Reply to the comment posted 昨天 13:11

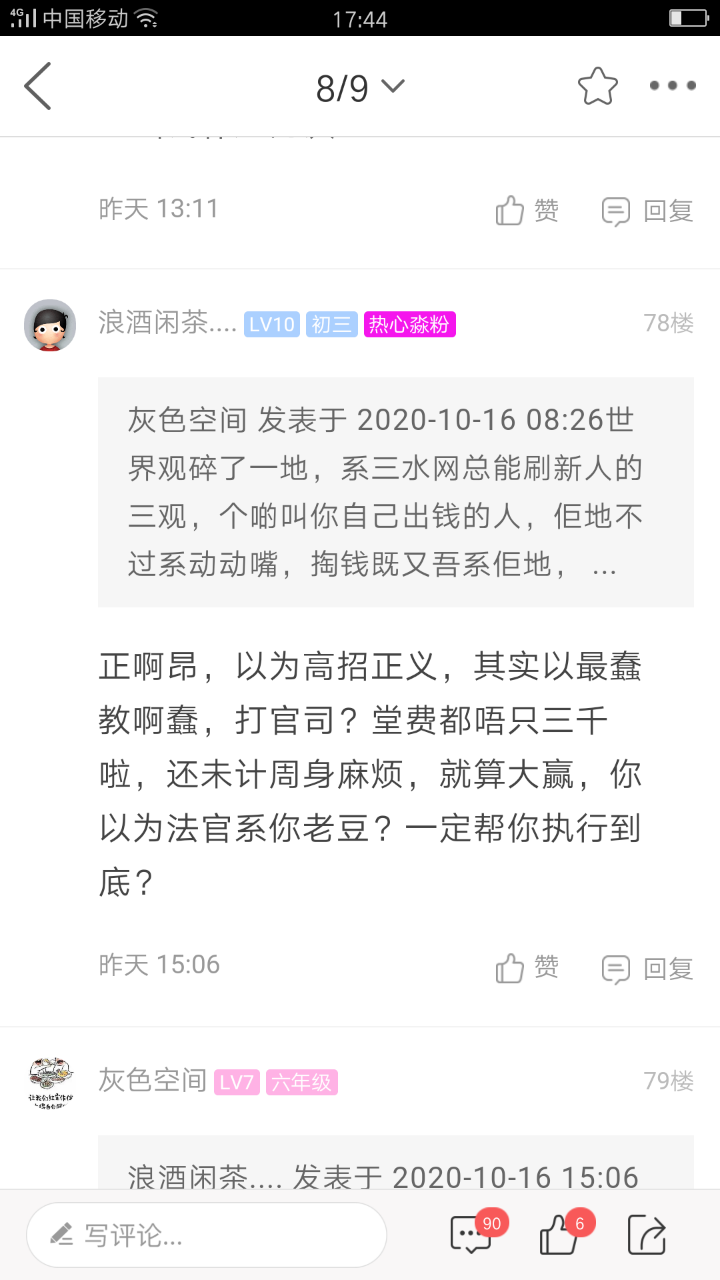pyautogui.click(x=647, y=211)
